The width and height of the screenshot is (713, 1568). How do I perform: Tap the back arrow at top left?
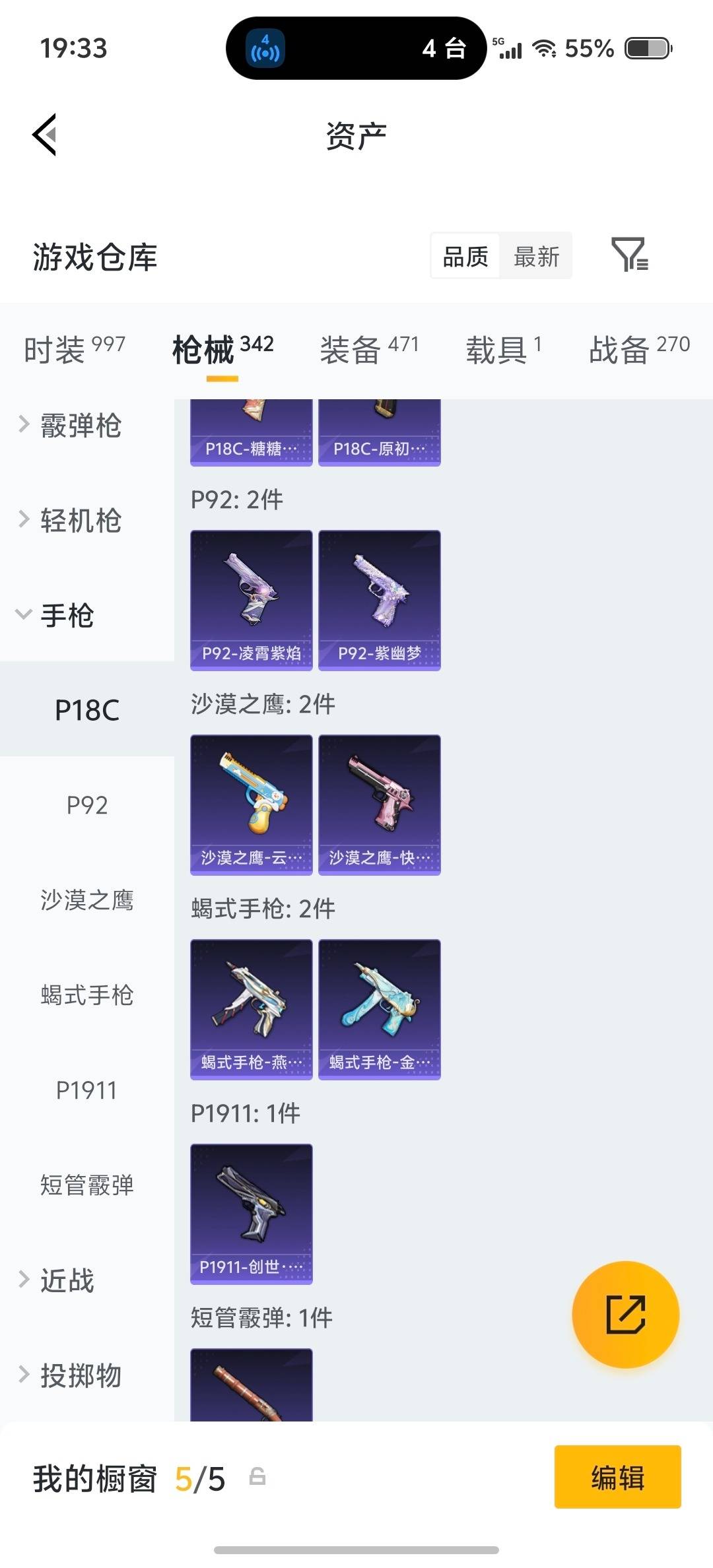(44, 135)
